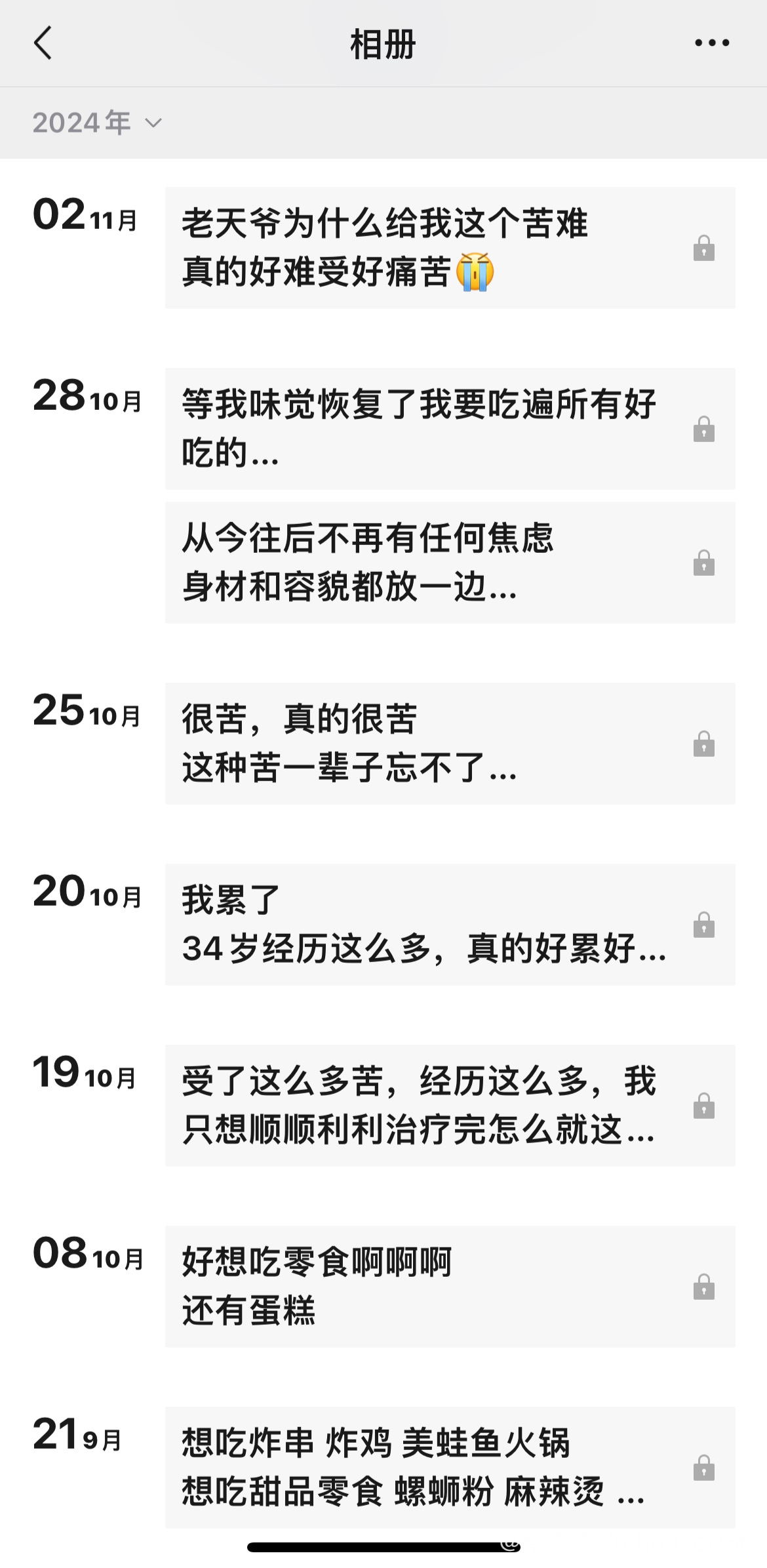Screen dimensions: 767x1568
Task: Go back from the 相册 page
Action: [x=43, y=43]
